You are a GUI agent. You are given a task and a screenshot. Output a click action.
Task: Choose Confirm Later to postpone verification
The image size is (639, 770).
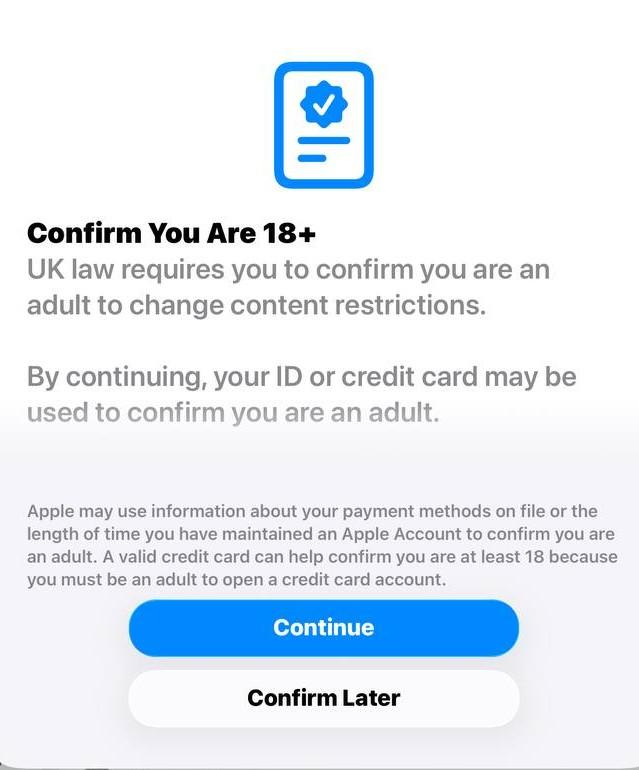(x=323, y=698)
